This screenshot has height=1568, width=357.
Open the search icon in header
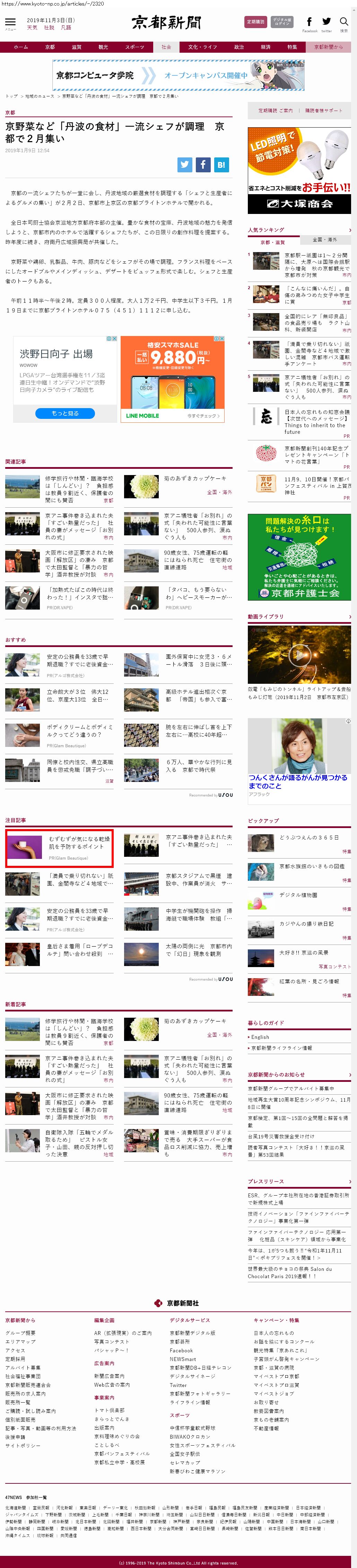point(343,22)
